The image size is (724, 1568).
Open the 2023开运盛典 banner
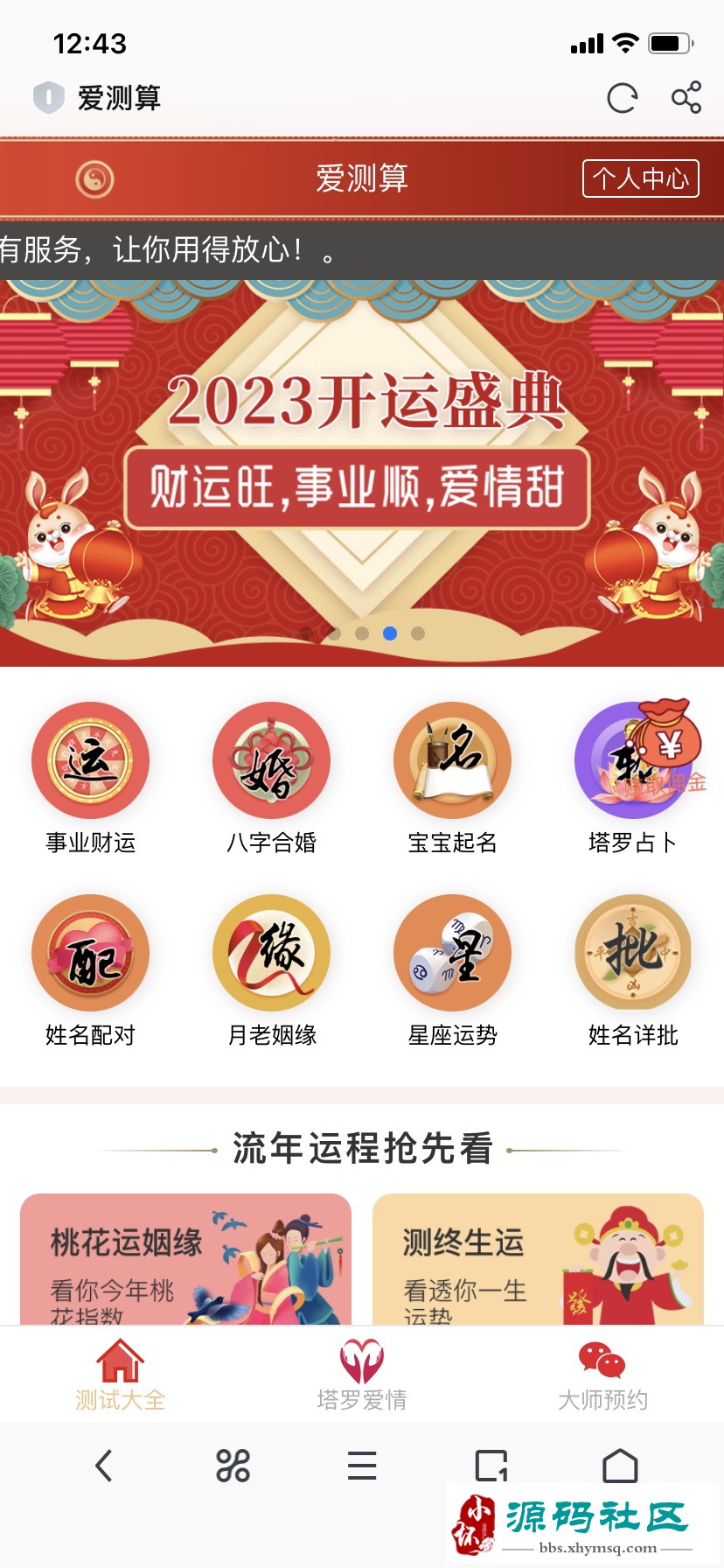pos(362,472)
